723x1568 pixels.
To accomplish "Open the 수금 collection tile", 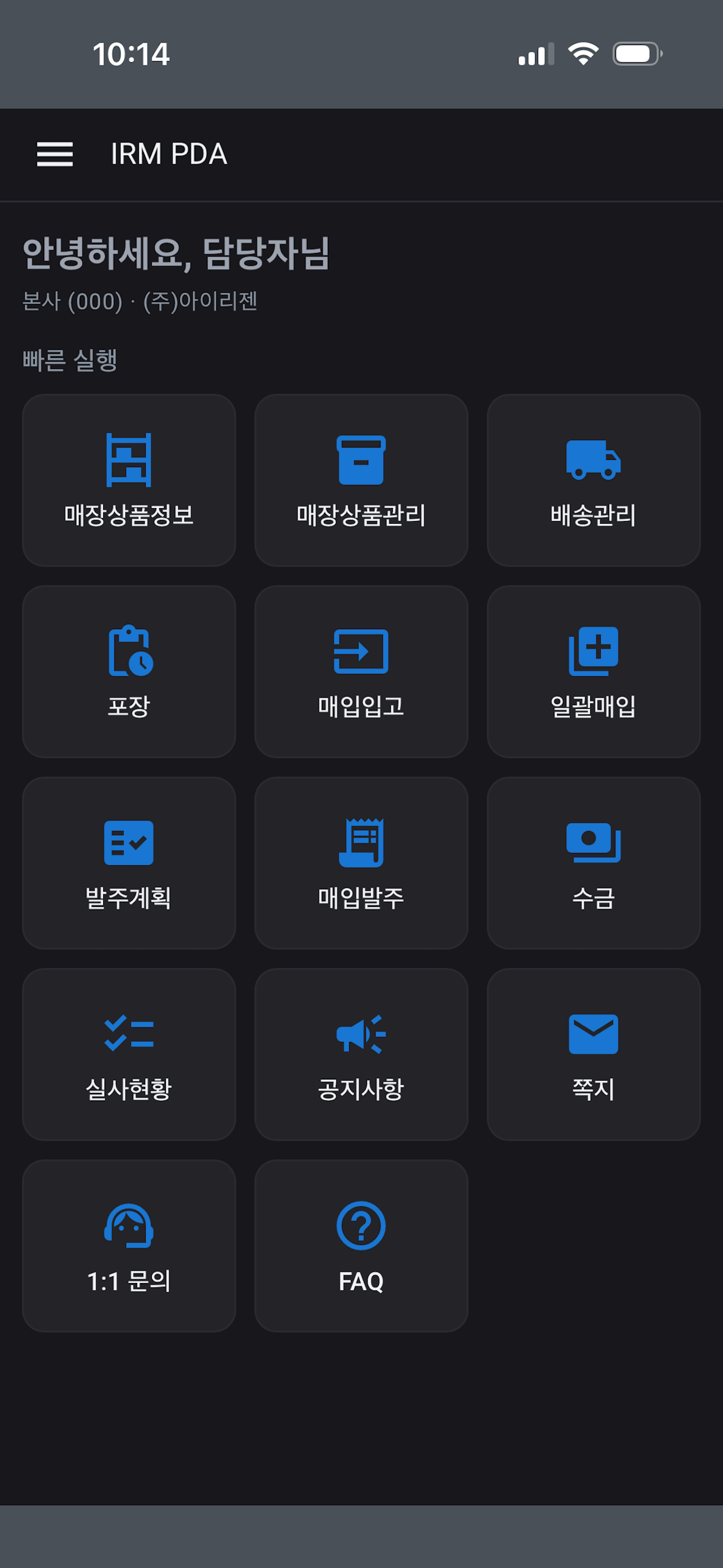I will tap(594, 863).
